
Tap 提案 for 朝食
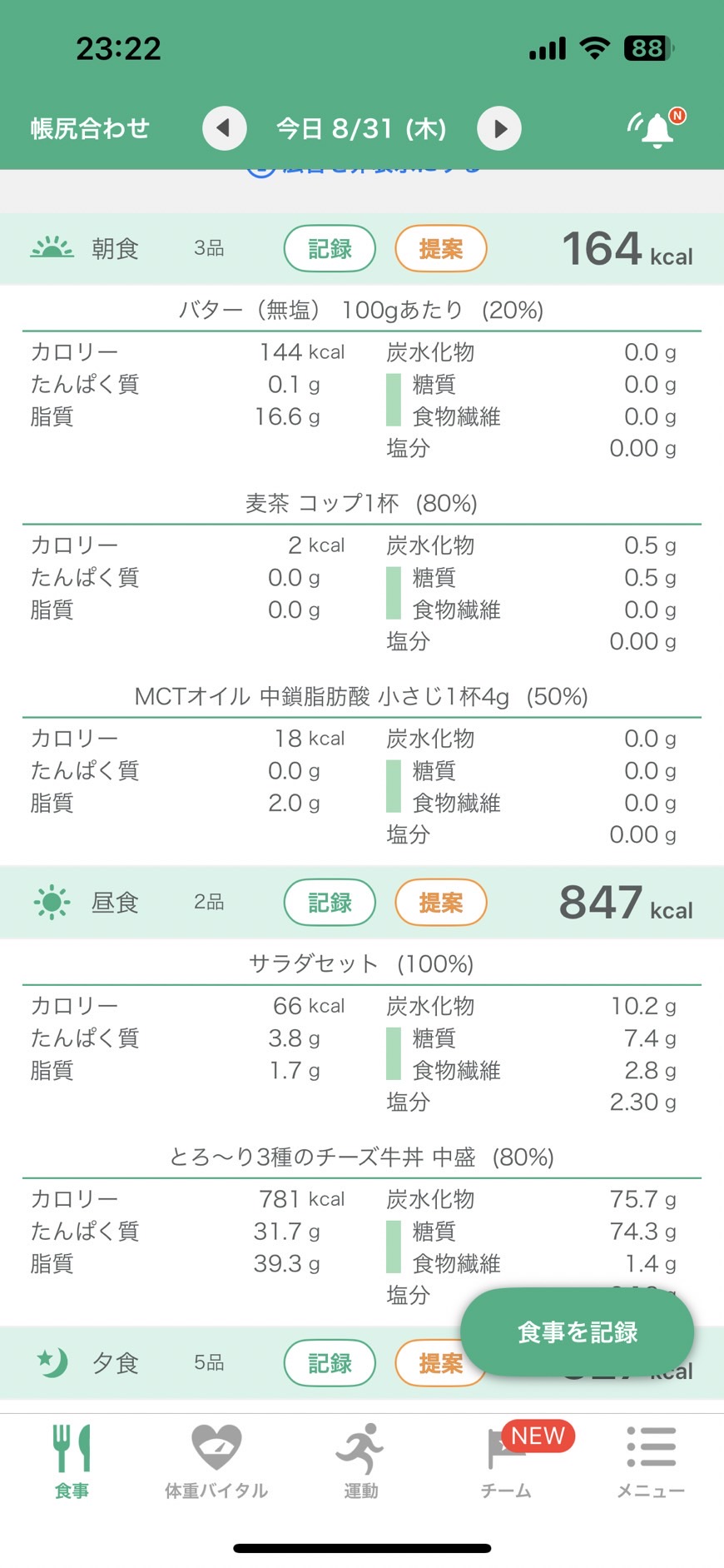pos(440,248)
